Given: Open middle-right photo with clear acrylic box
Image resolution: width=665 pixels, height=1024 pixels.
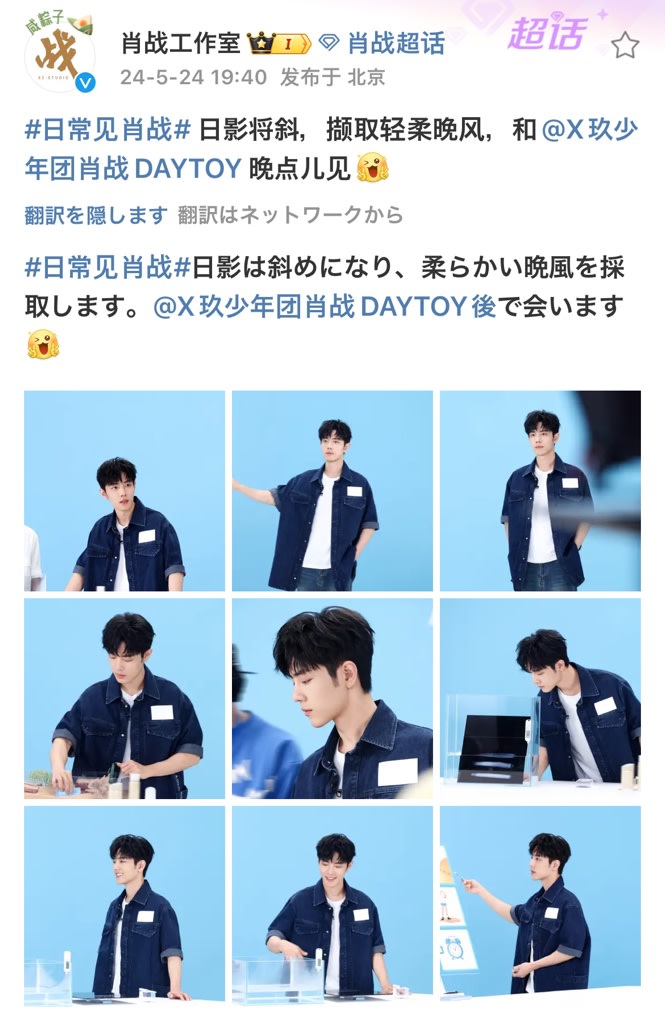Looking at the screenshot, I should click(x=540, y=698).
